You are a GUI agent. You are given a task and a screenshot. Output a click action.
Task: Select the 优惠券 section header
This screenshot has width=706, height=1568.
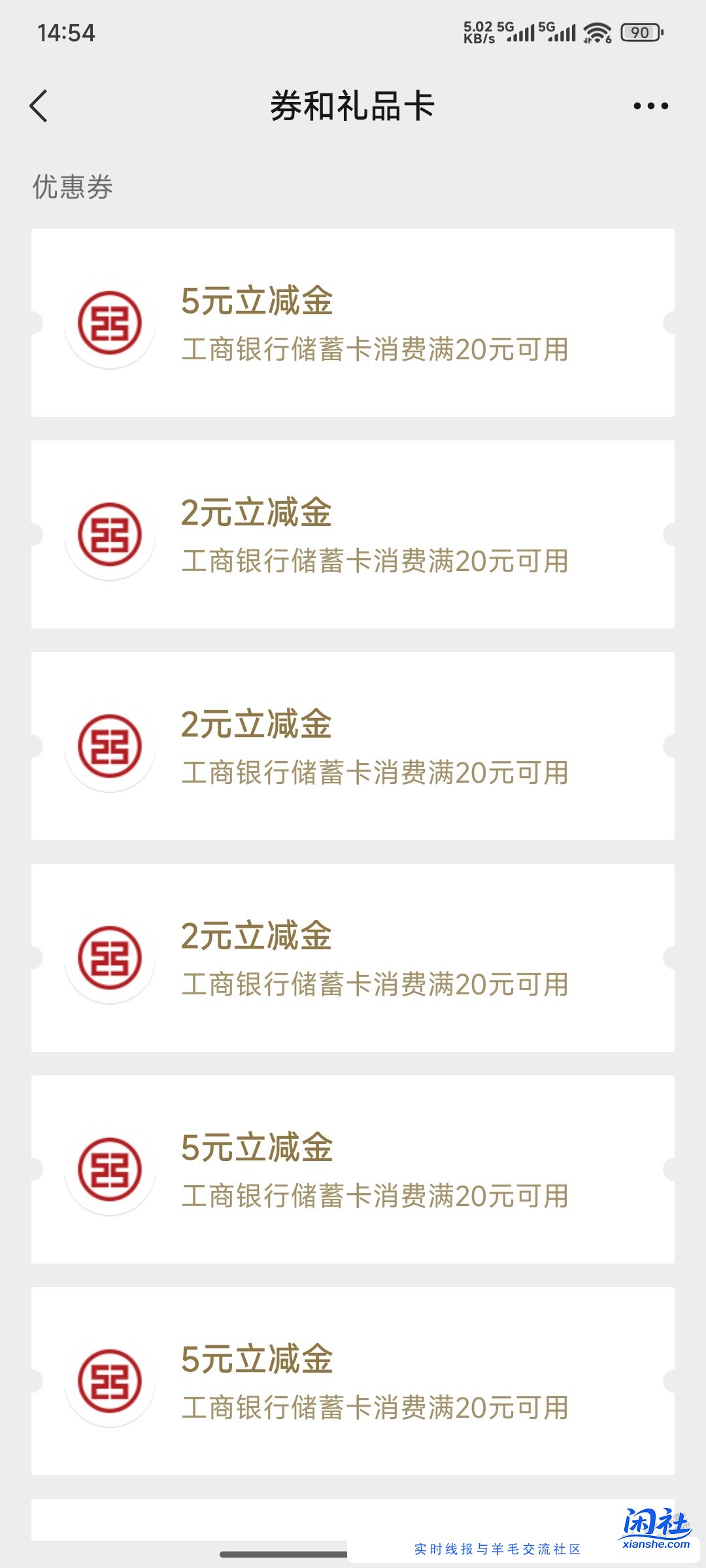pyautogui.click(x=71, y=188)
